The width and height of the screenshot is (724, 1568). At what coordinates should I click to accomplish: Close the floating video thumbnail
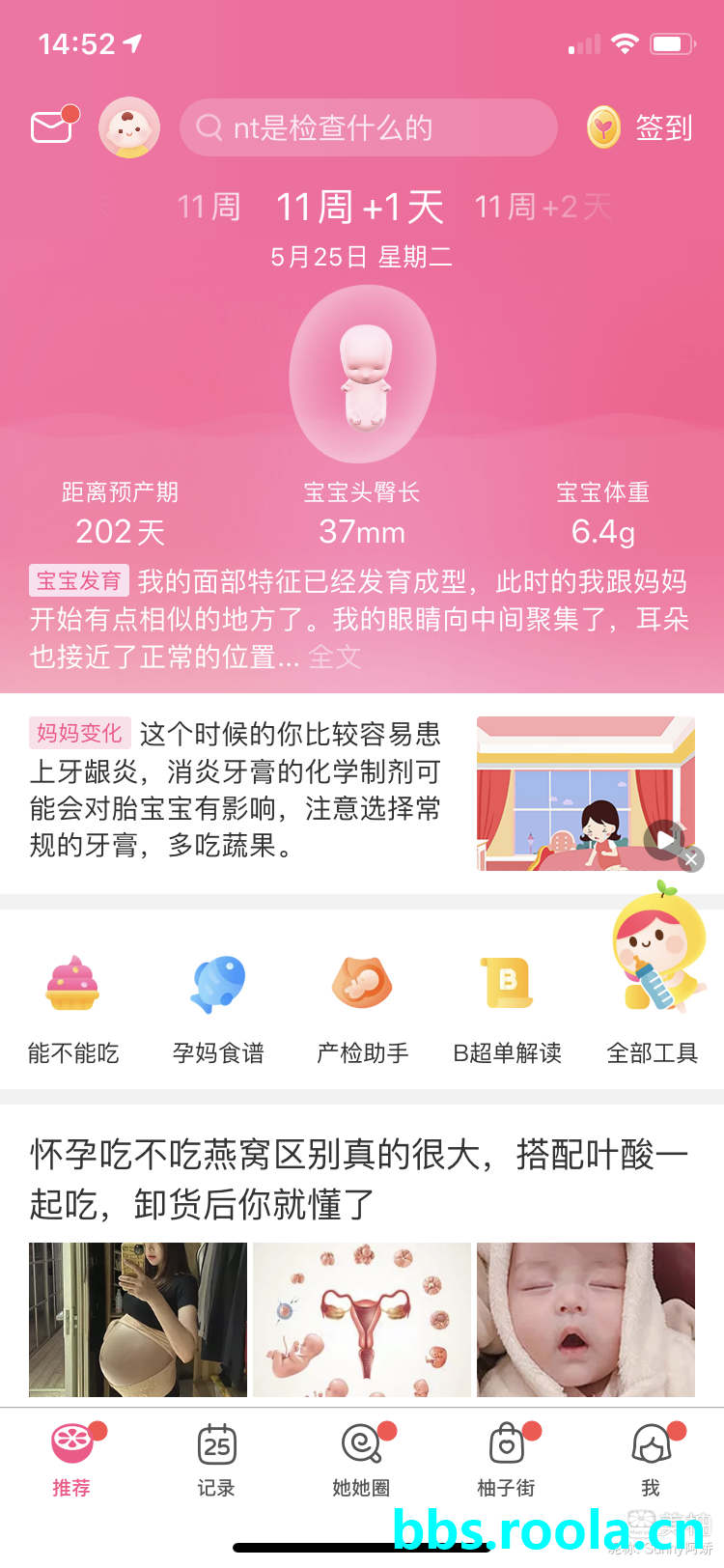point(691,858)
